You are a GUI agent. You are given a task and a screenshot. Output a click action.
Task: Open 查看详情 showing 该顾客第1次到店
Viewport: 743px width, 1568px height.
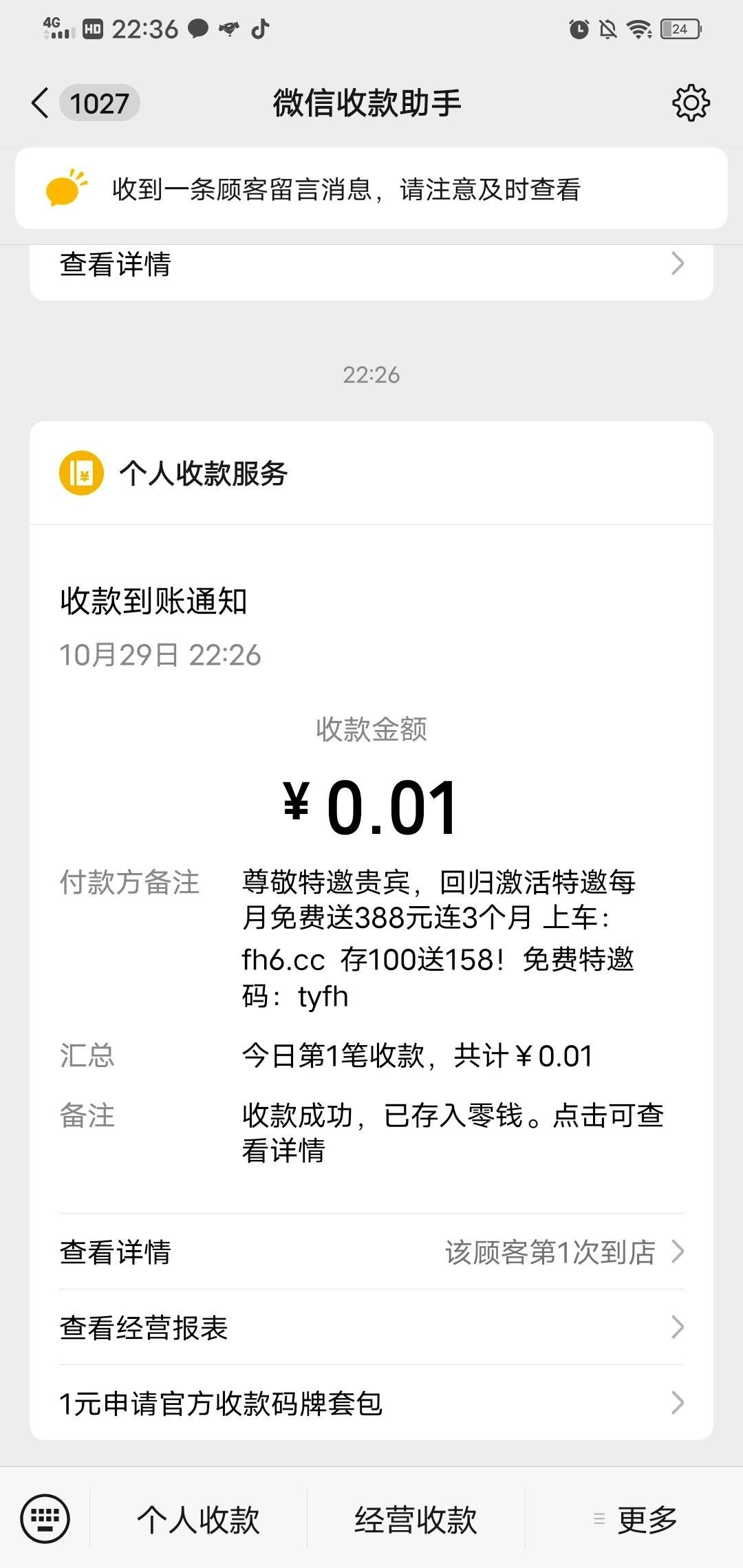pos(371,1252)
